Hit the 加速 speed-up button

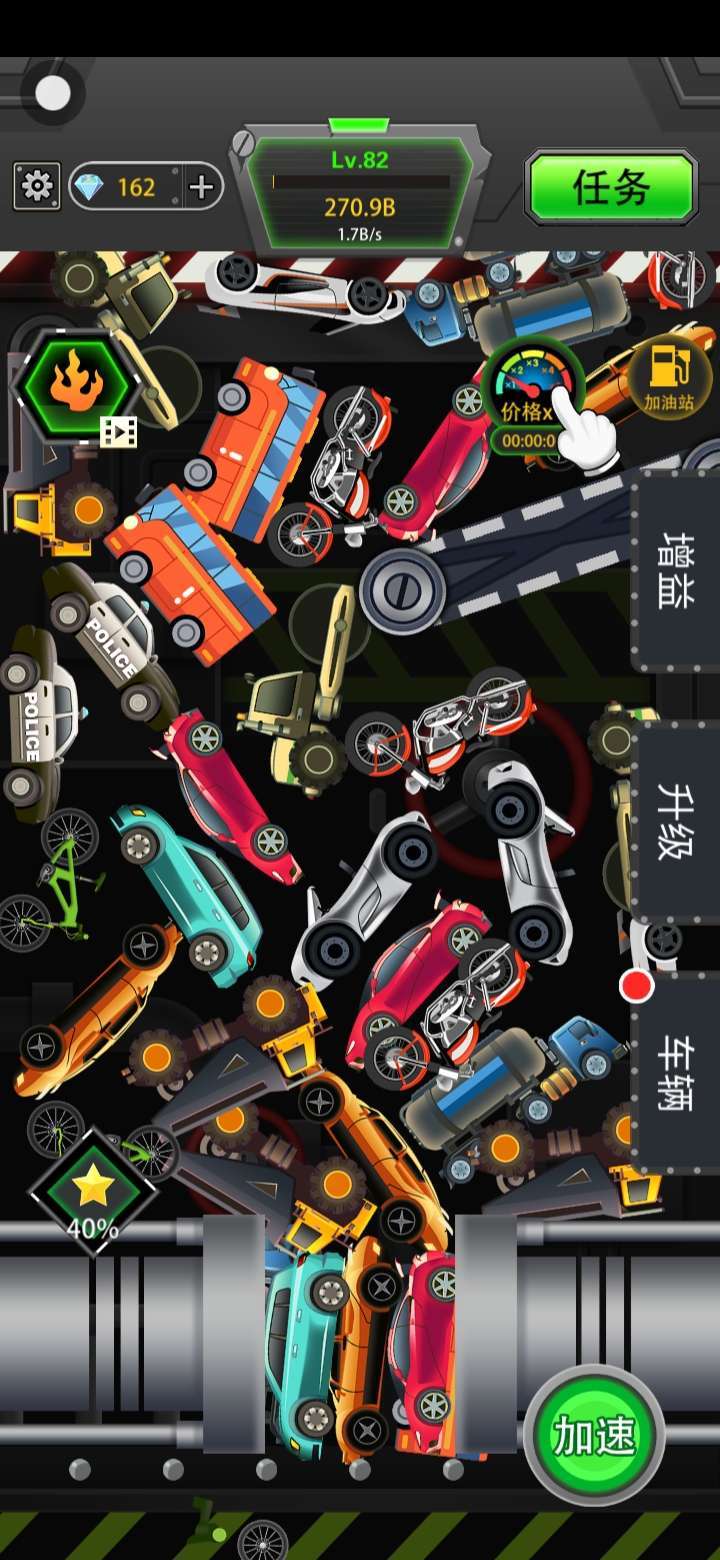594,1436
